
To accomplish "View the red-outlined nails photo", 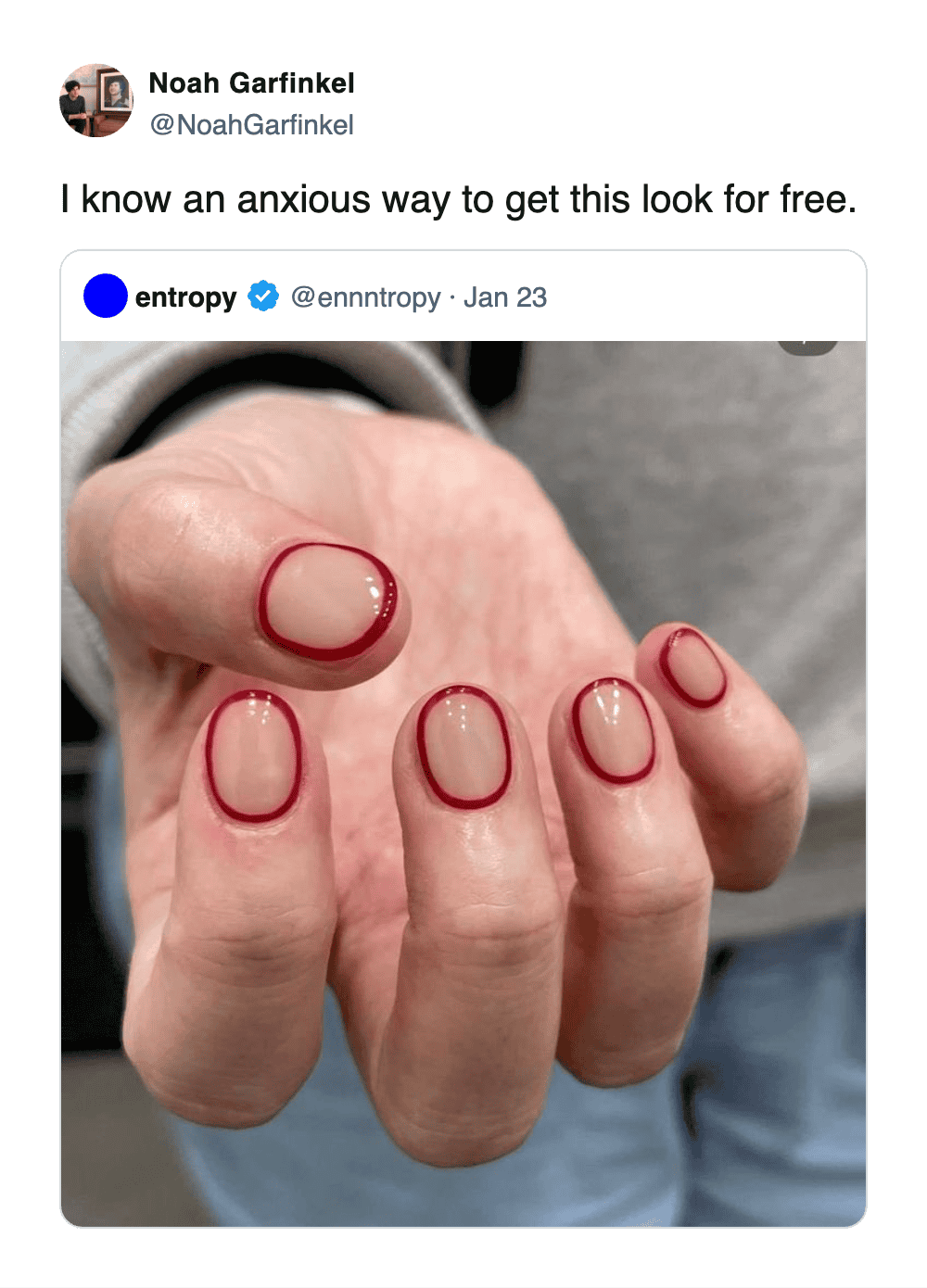I will (463, 783).
